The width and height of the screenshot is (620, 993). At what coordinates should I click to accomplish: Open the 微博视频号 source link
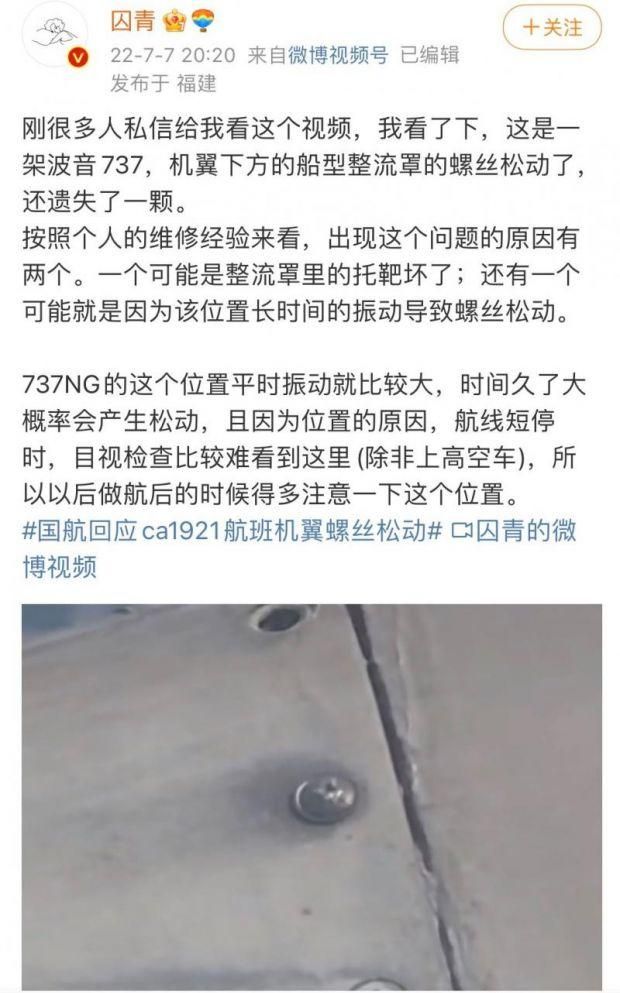[x=338, y=56]
